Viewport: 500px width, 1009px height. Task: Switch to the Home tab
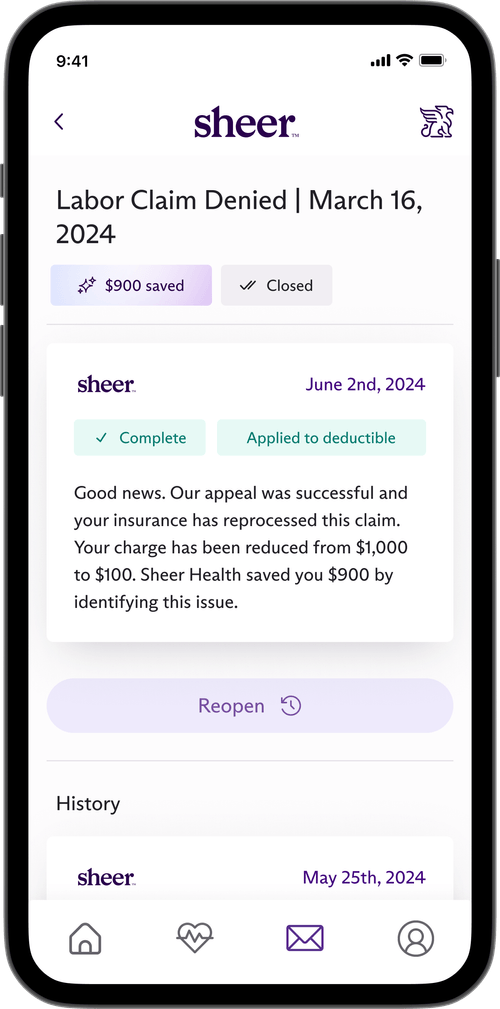[x=85, y=938]
